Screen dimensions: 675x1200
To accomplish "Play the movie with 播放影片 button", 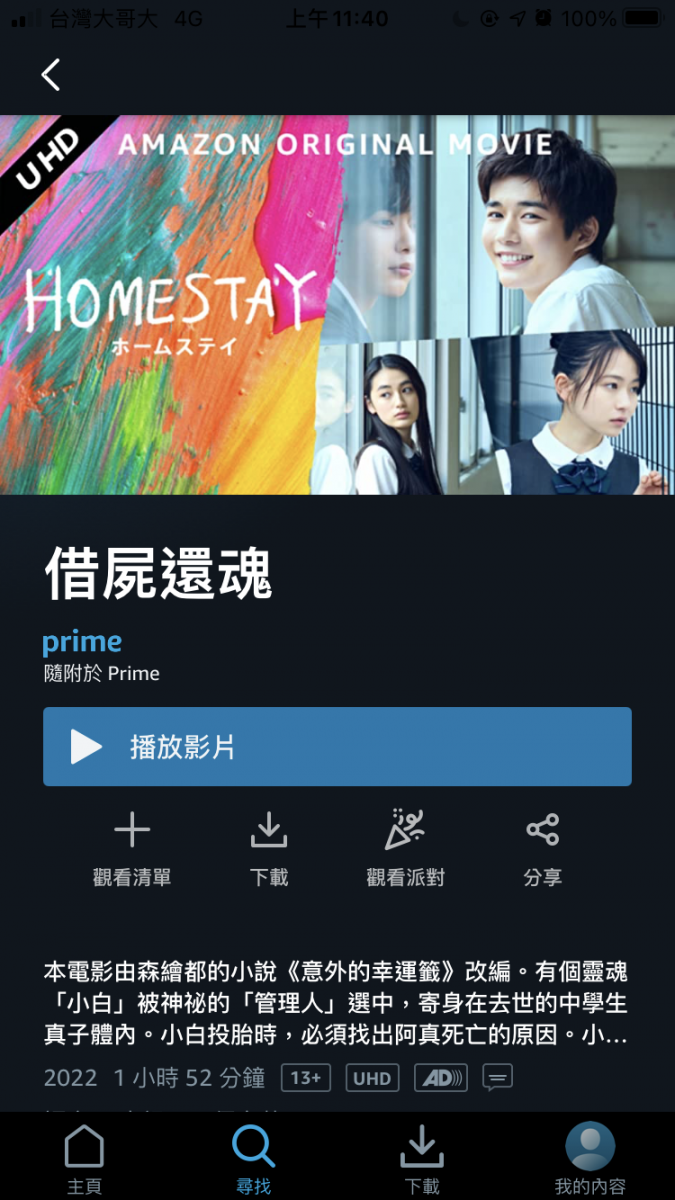I will pos(337,747).
